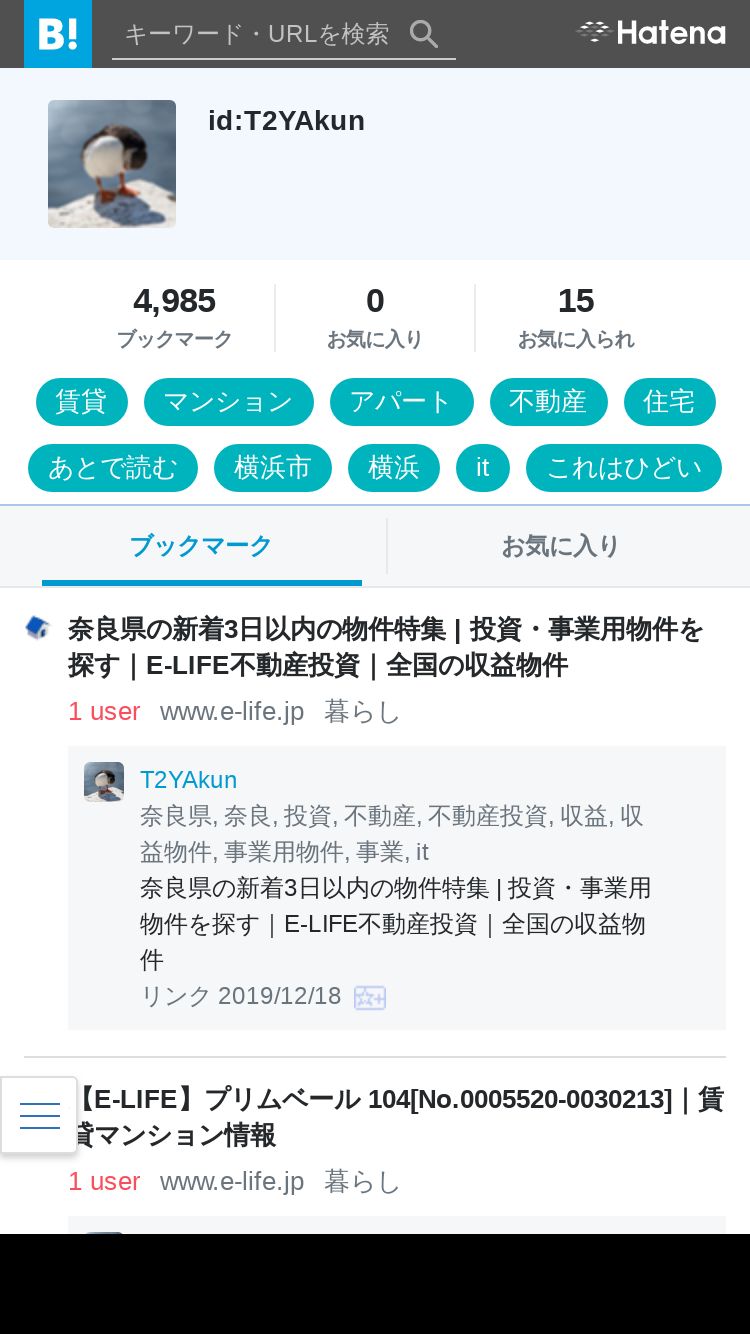Filter by the 不動産 tag
750x1334 pixels.
point(549,402)
